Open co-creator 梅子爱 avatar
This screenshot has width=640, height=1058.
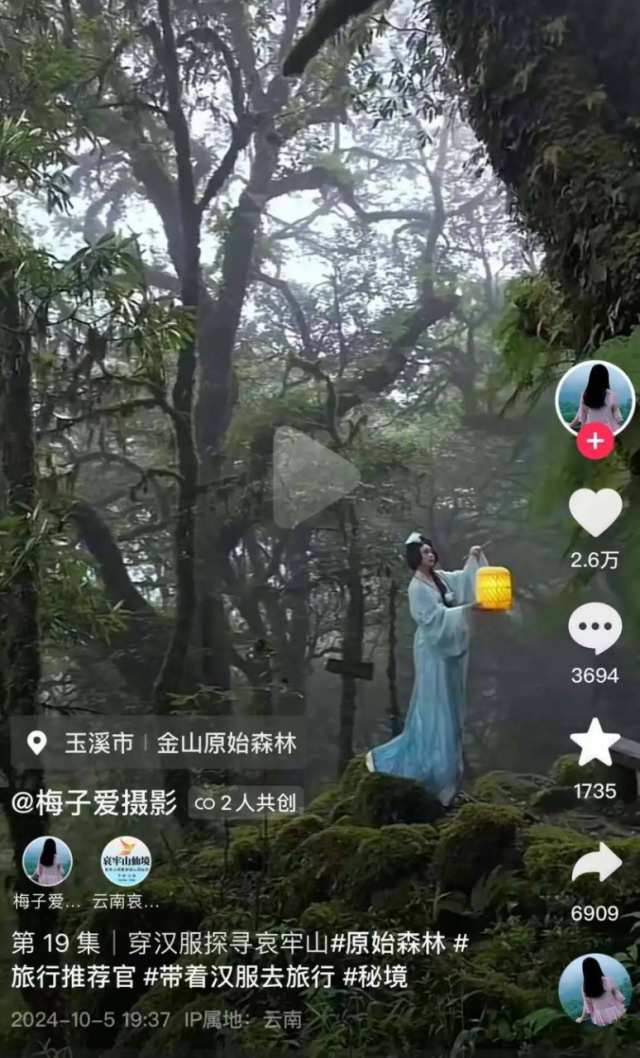47,862
